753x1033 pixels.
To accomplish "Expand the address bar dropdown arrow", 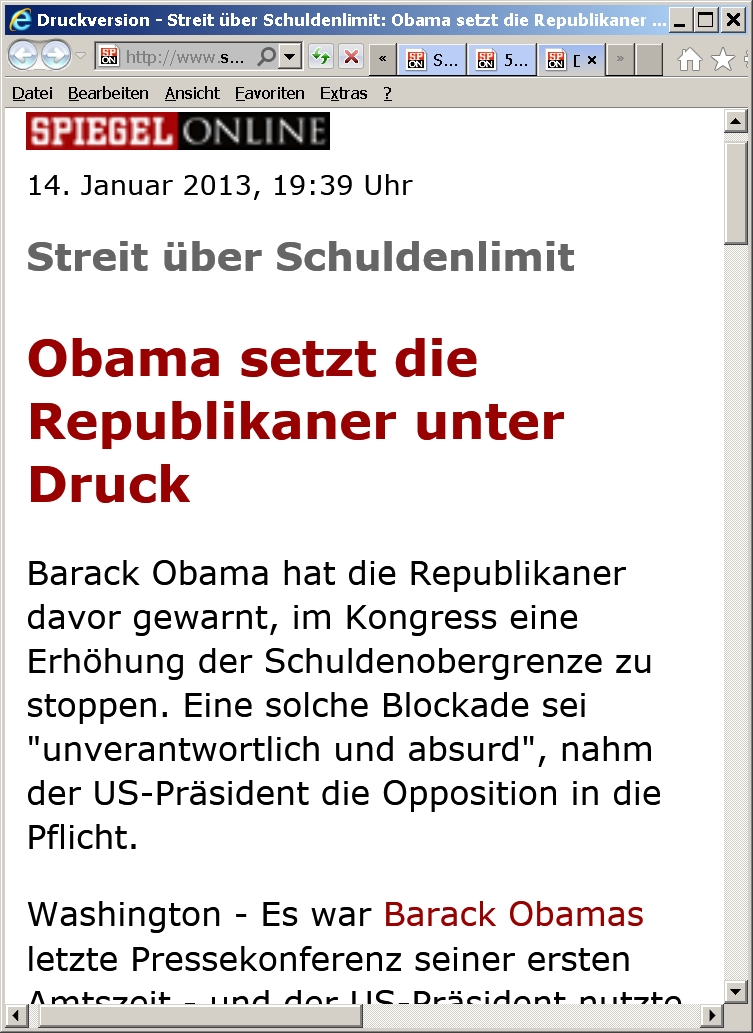I will coord(290,58).
